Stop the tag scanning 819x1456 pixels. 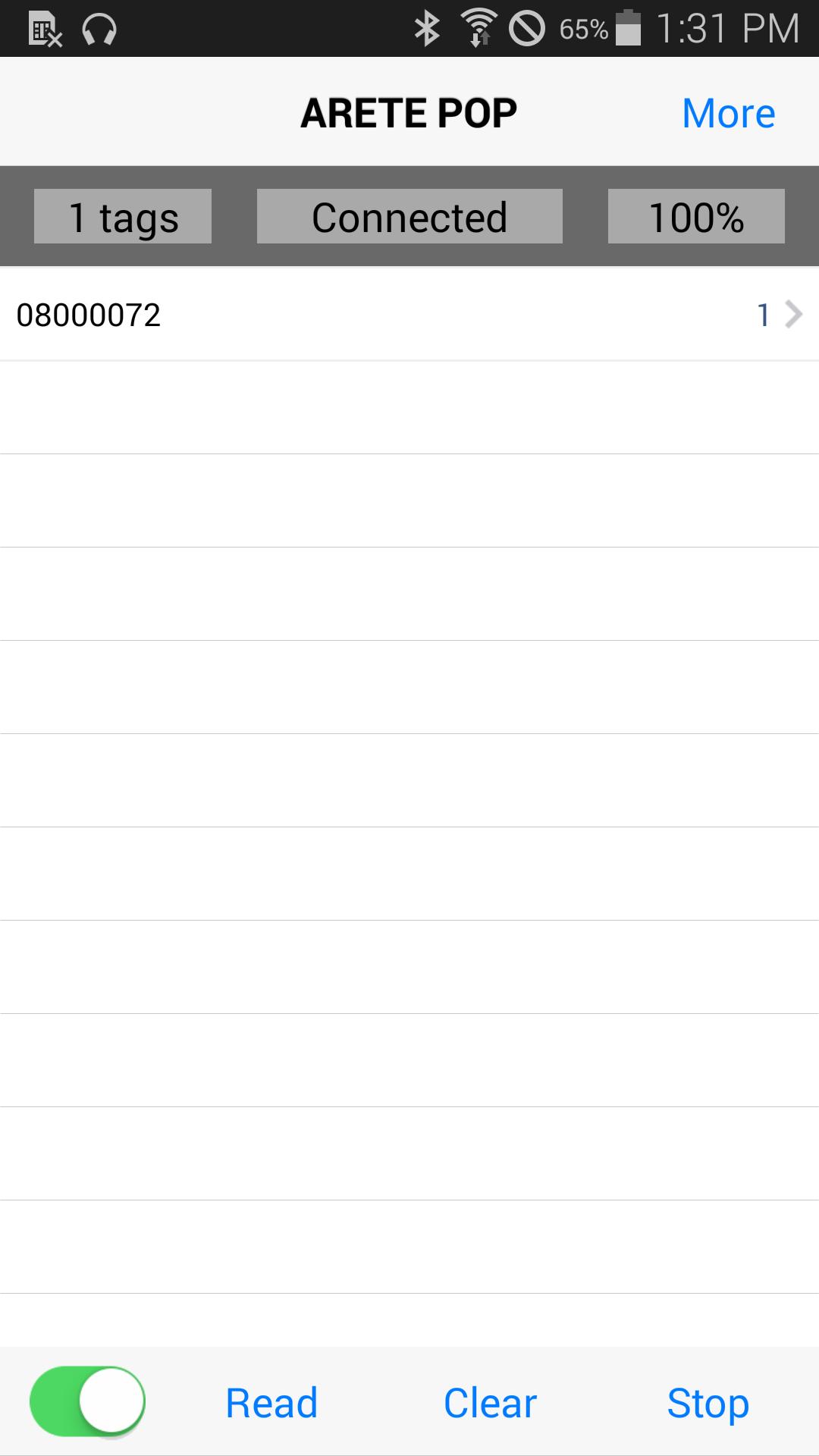pos(708,1403)
